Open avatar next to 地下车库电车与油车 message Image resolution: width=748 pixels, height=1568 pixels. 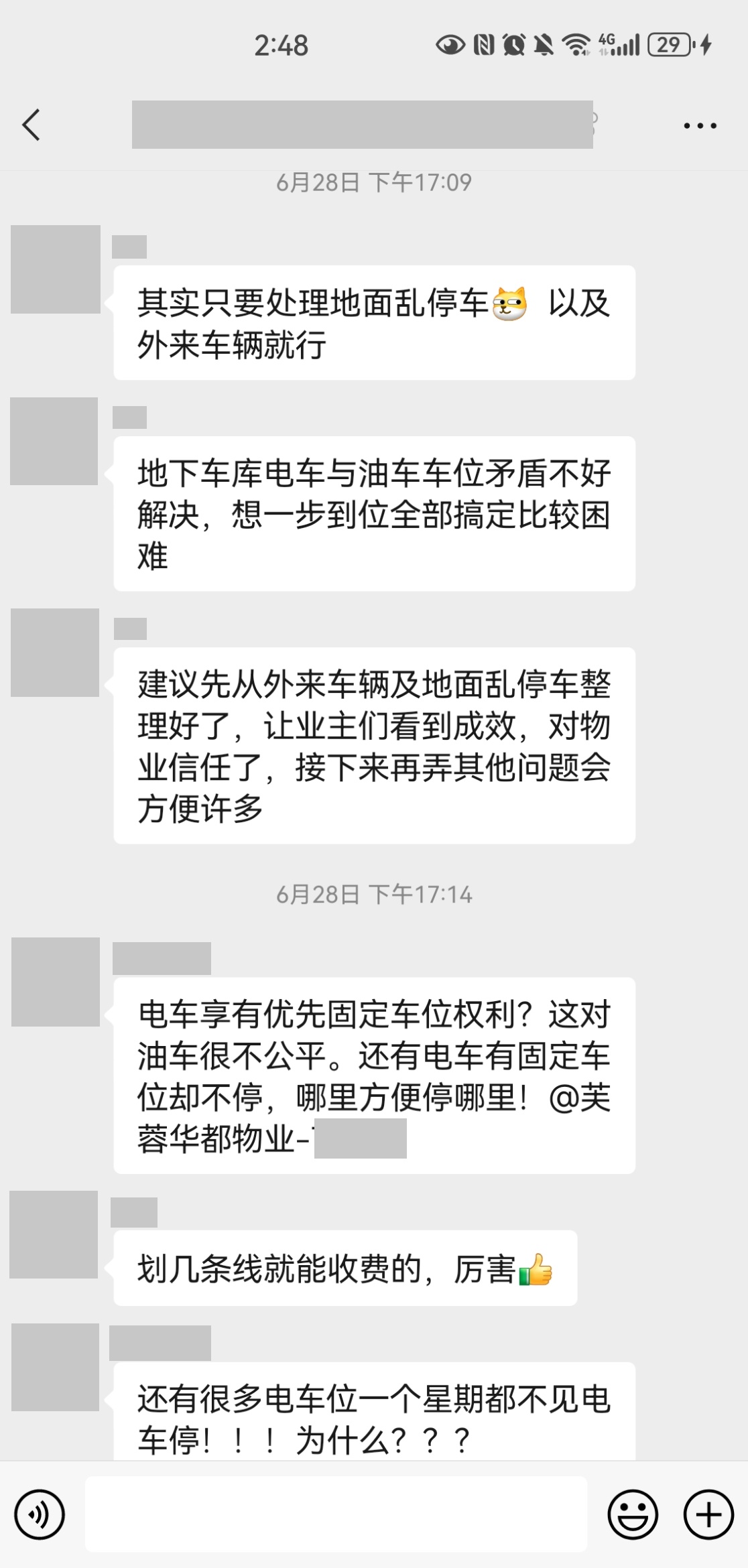54,441
